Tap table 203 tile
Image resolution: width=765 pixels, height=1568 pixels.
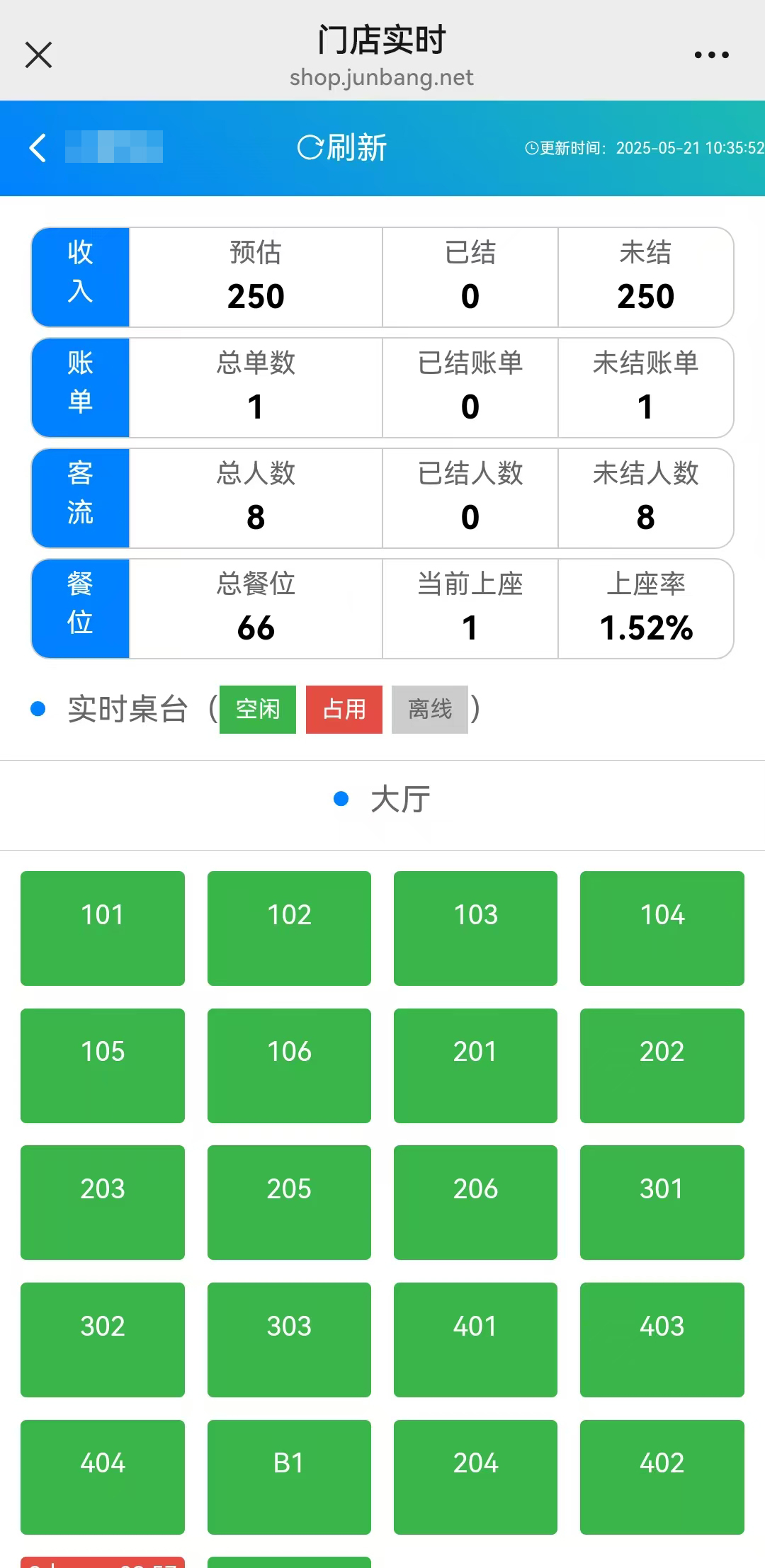point(103,1203)
